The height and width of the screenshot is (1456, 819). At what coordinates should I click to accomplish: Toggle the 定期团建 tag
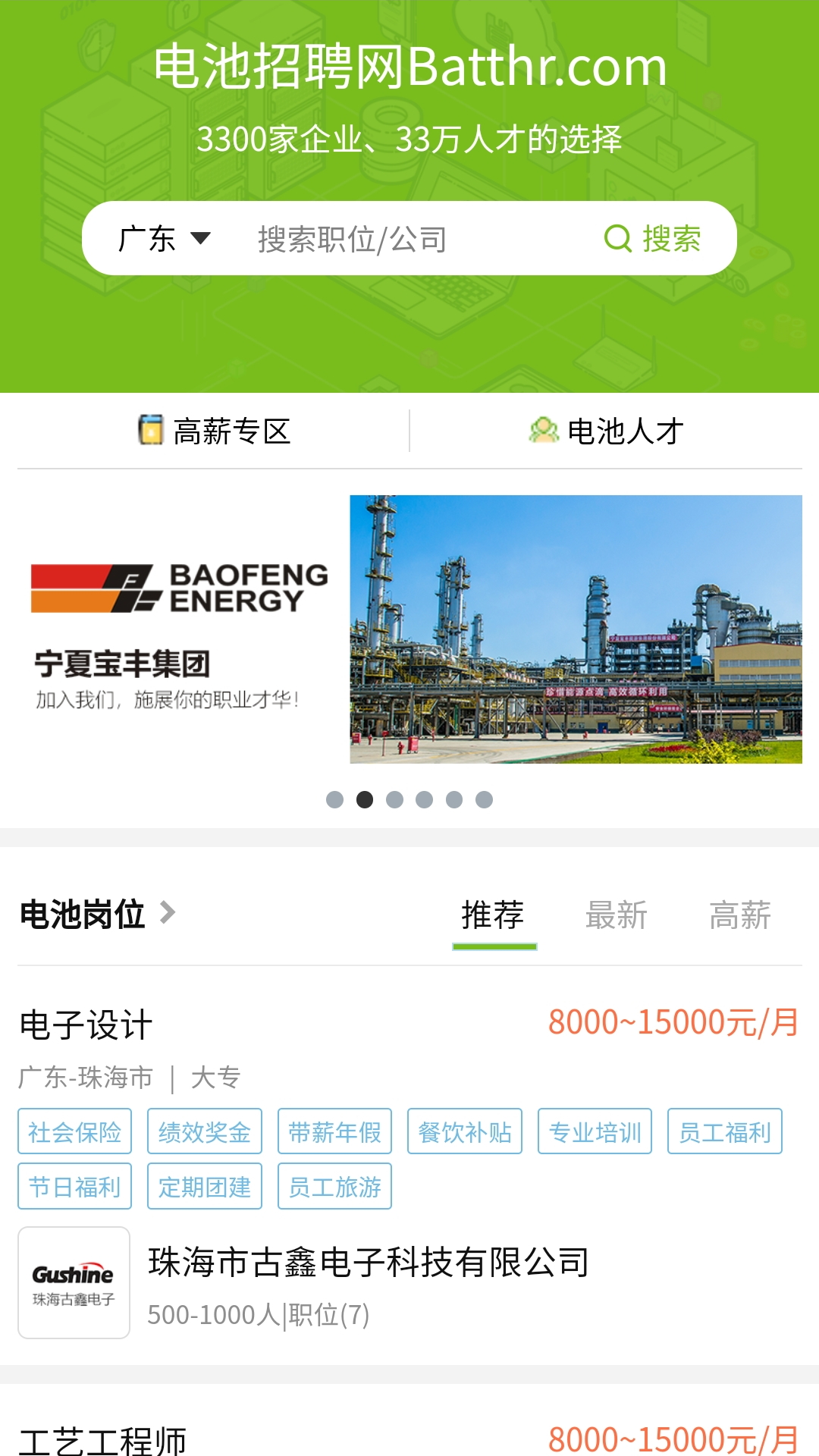[x=204, y=1186]
